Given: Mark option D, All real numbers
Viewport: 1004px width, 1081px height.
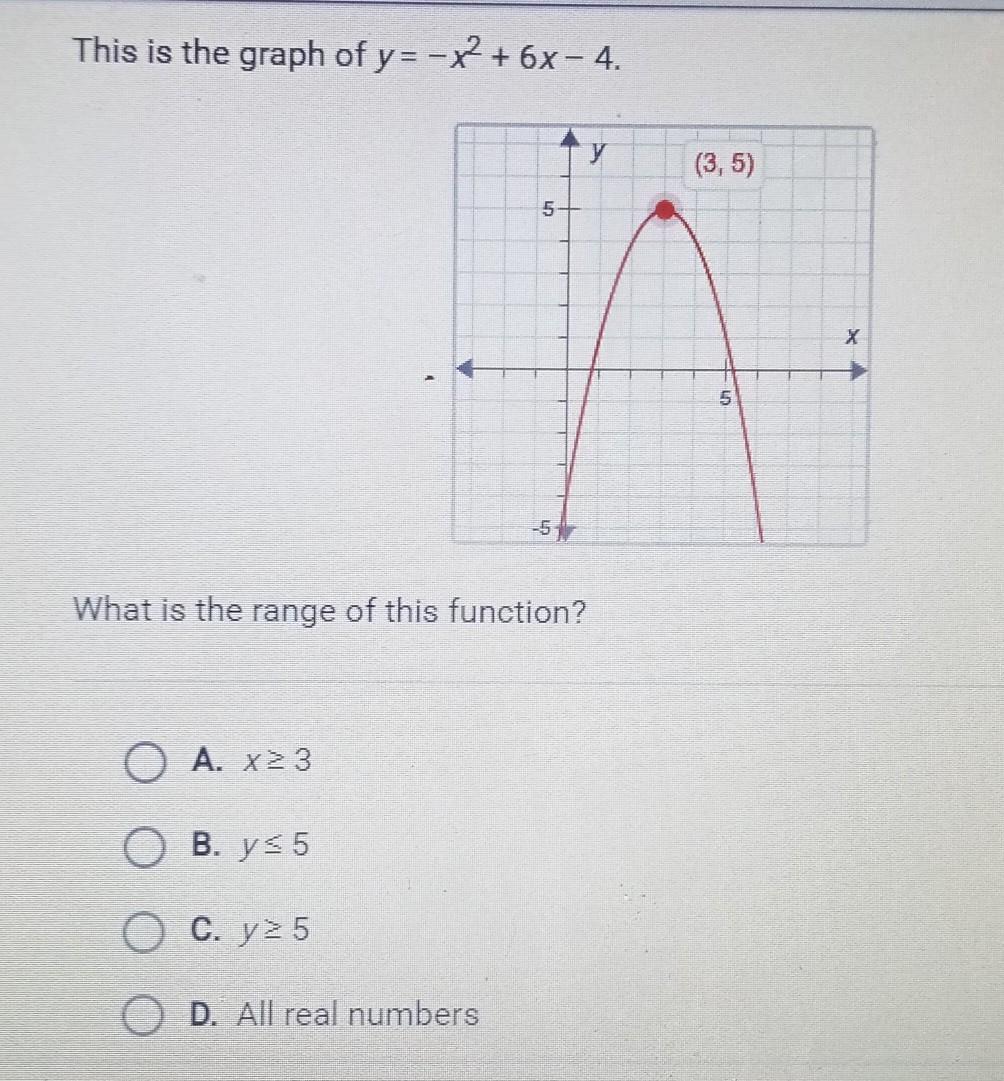Looking at the screenshot, I should (146, 1016).
